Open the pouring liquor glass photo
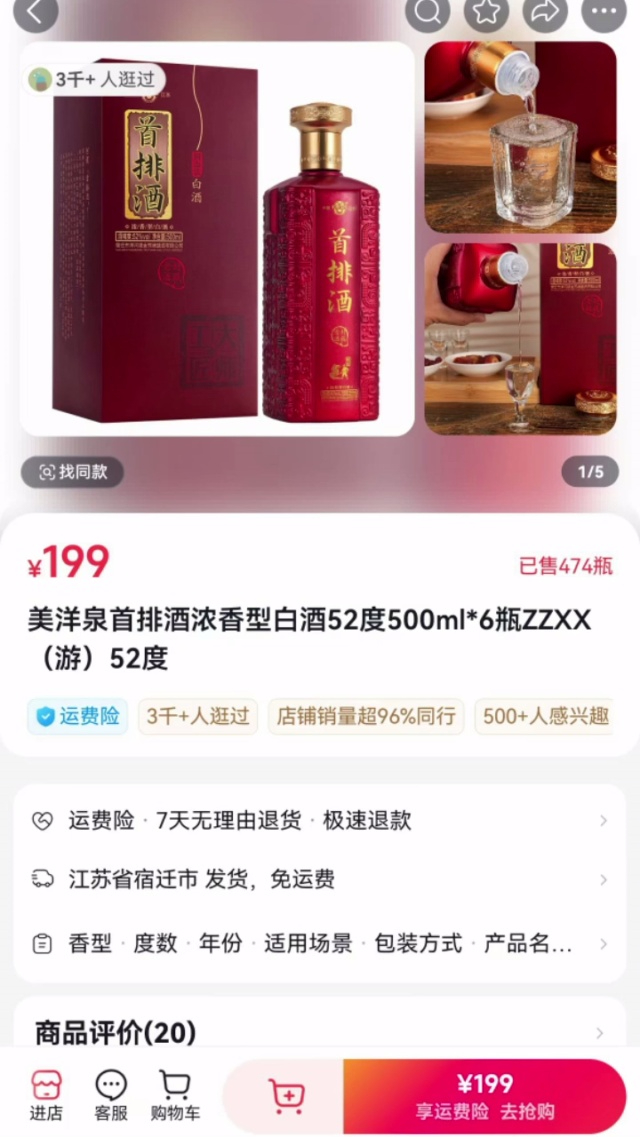The height and width of the screenshot is (1137, 640). (x=520, y=137)
